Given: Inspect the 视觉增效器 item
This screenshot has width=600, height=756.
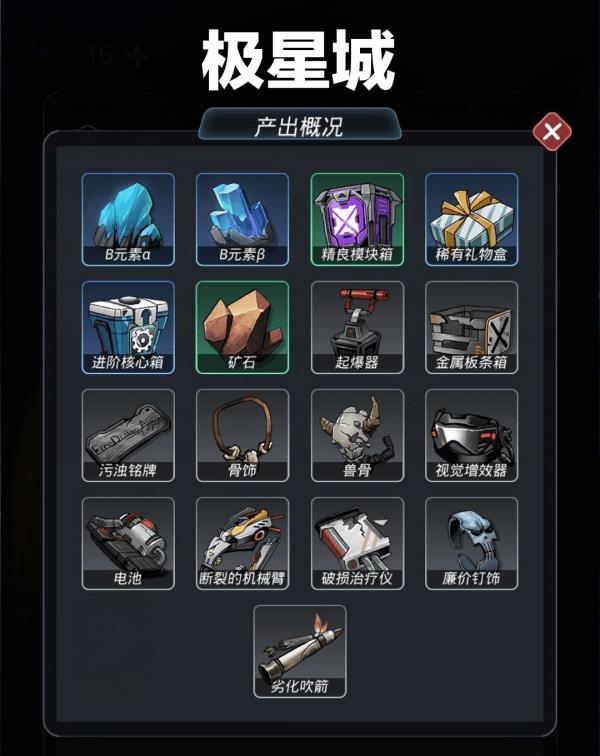Looking at the screenshot, I should click(471, 435).
